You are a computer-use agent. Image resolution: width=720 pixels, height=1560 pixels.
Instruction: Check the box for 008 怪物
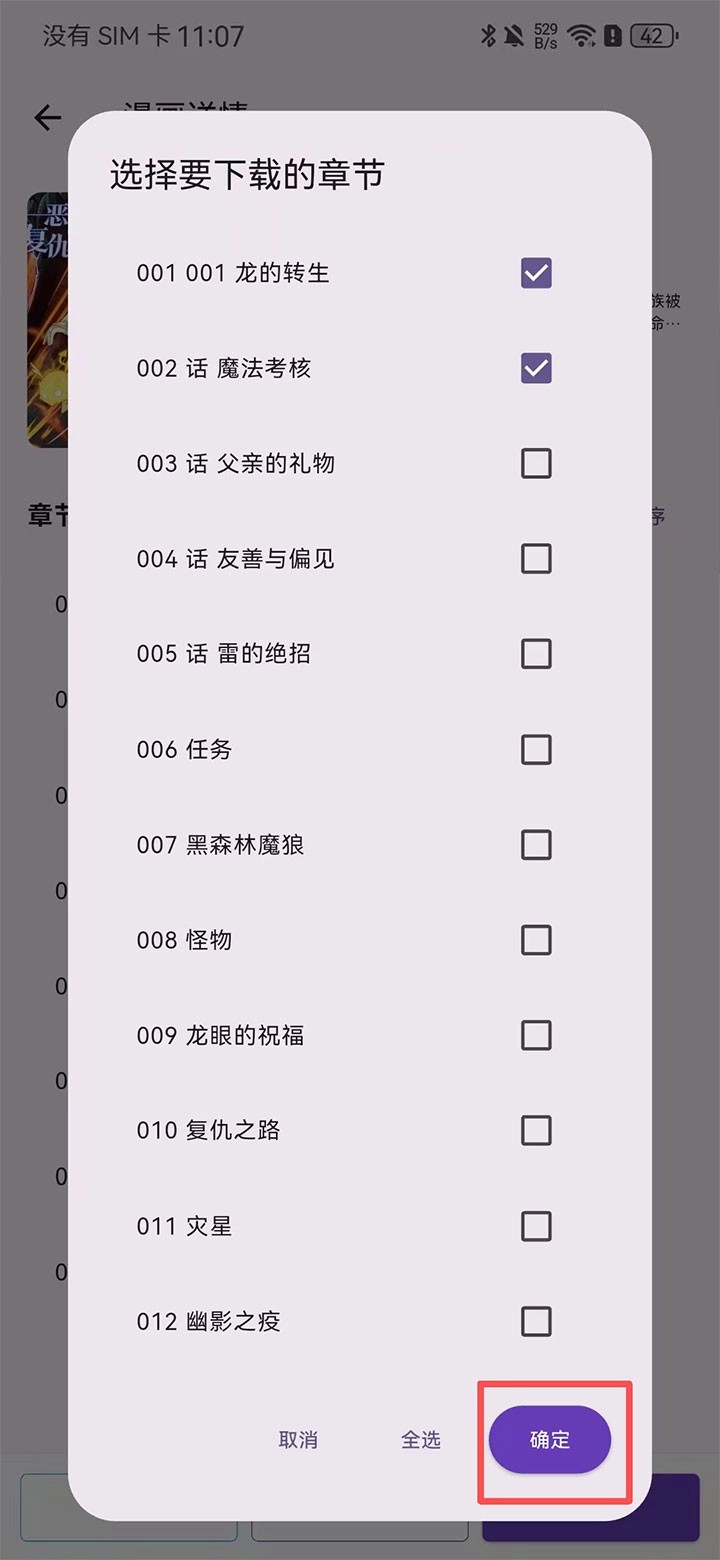pyautogui.click(x=536, y=940)
